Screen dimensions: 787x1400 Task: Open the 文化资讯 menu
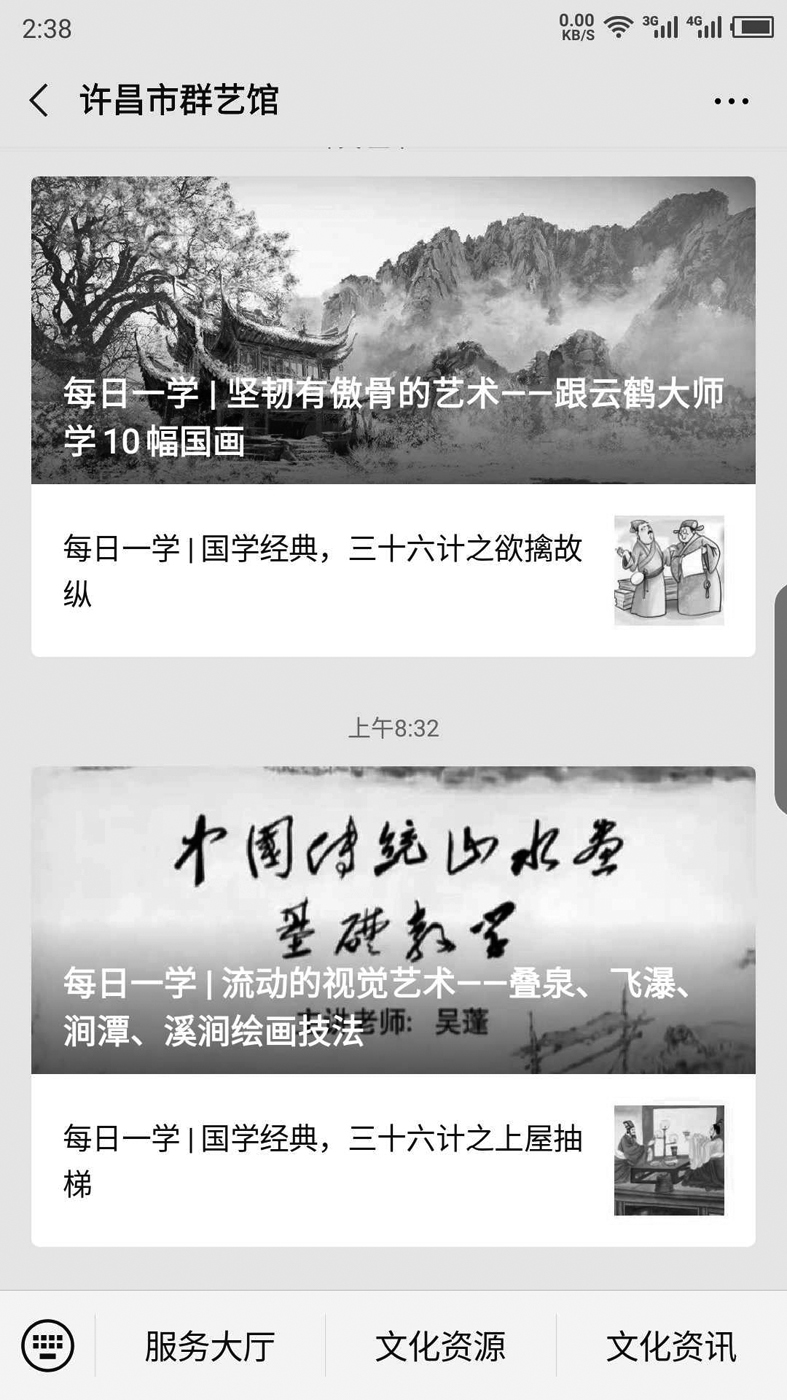671,1346
